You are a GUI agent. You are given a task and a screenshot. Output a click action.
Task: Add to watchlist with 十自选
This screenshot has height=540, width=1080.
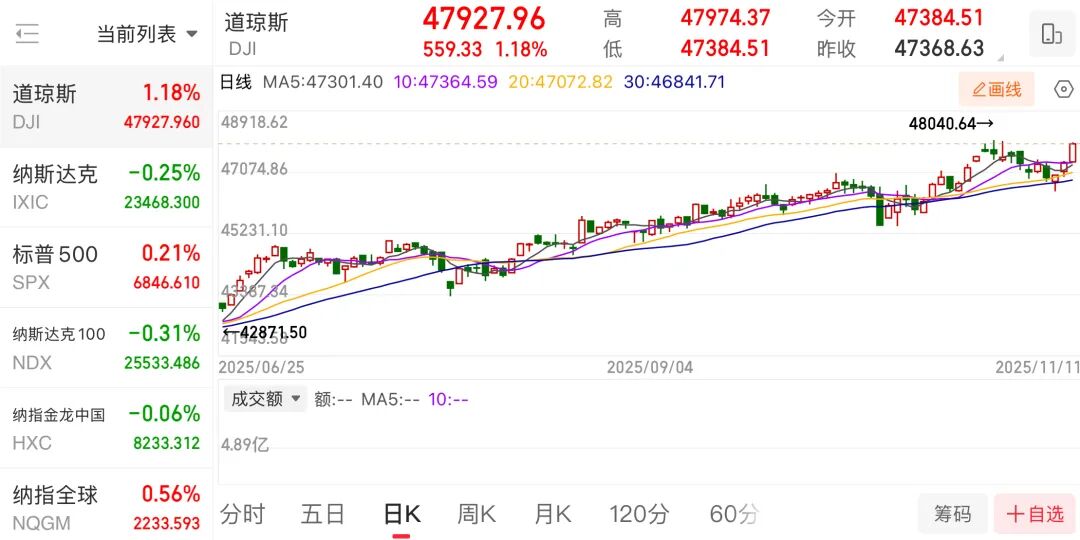pyautogui.click(x=1035, y=514)
